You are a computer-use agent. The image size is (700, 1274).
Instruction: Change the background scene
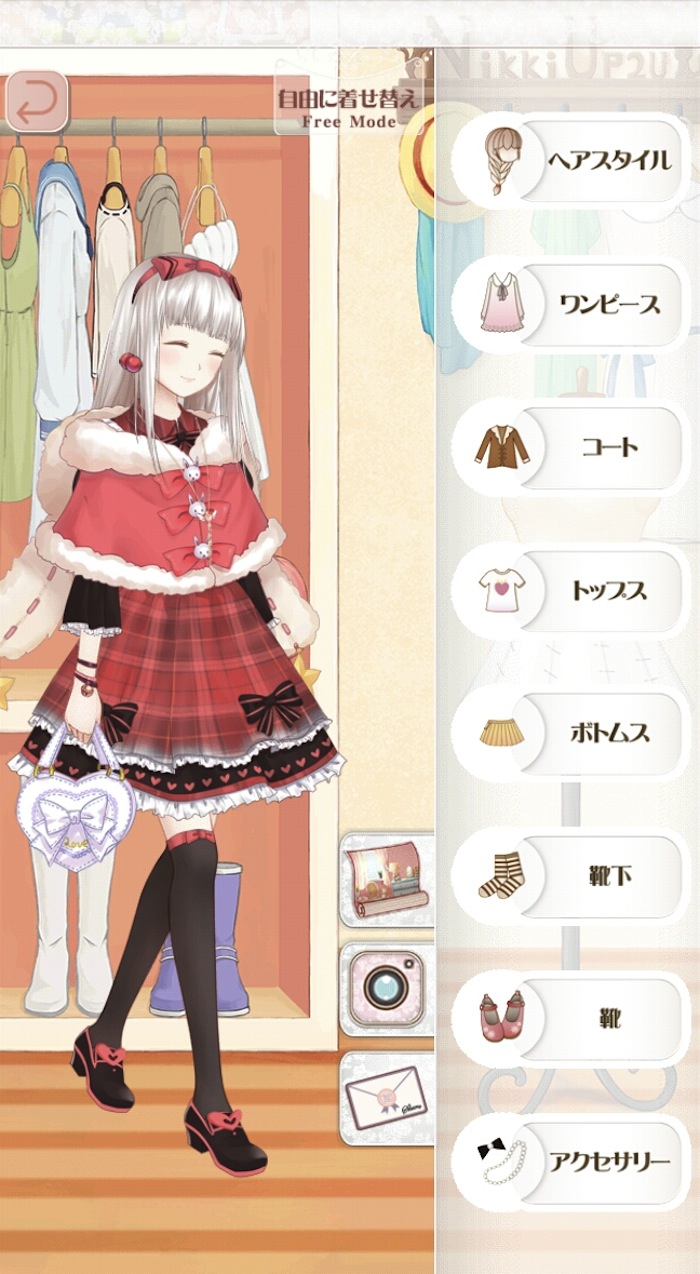386,878
